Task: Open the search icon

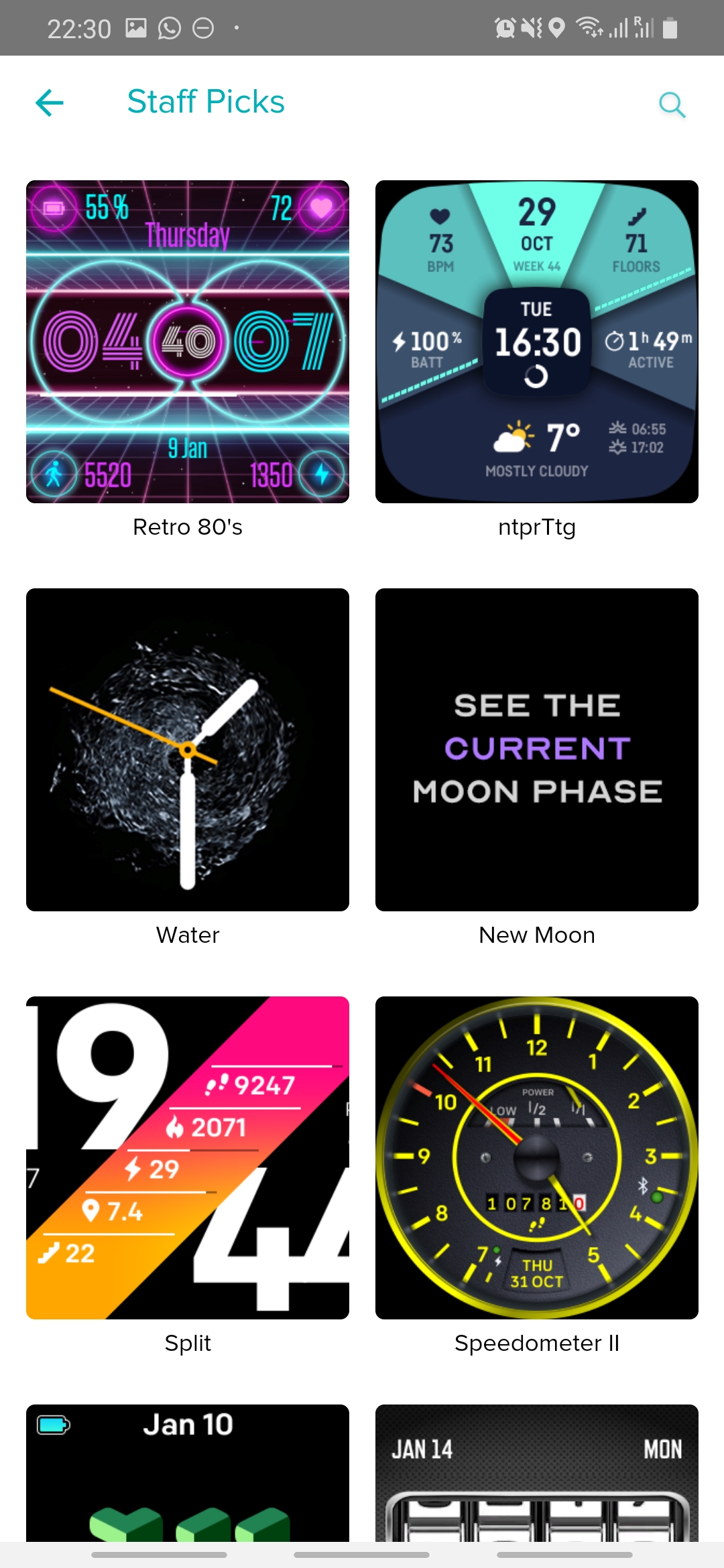Action: [x=672, y=105]
